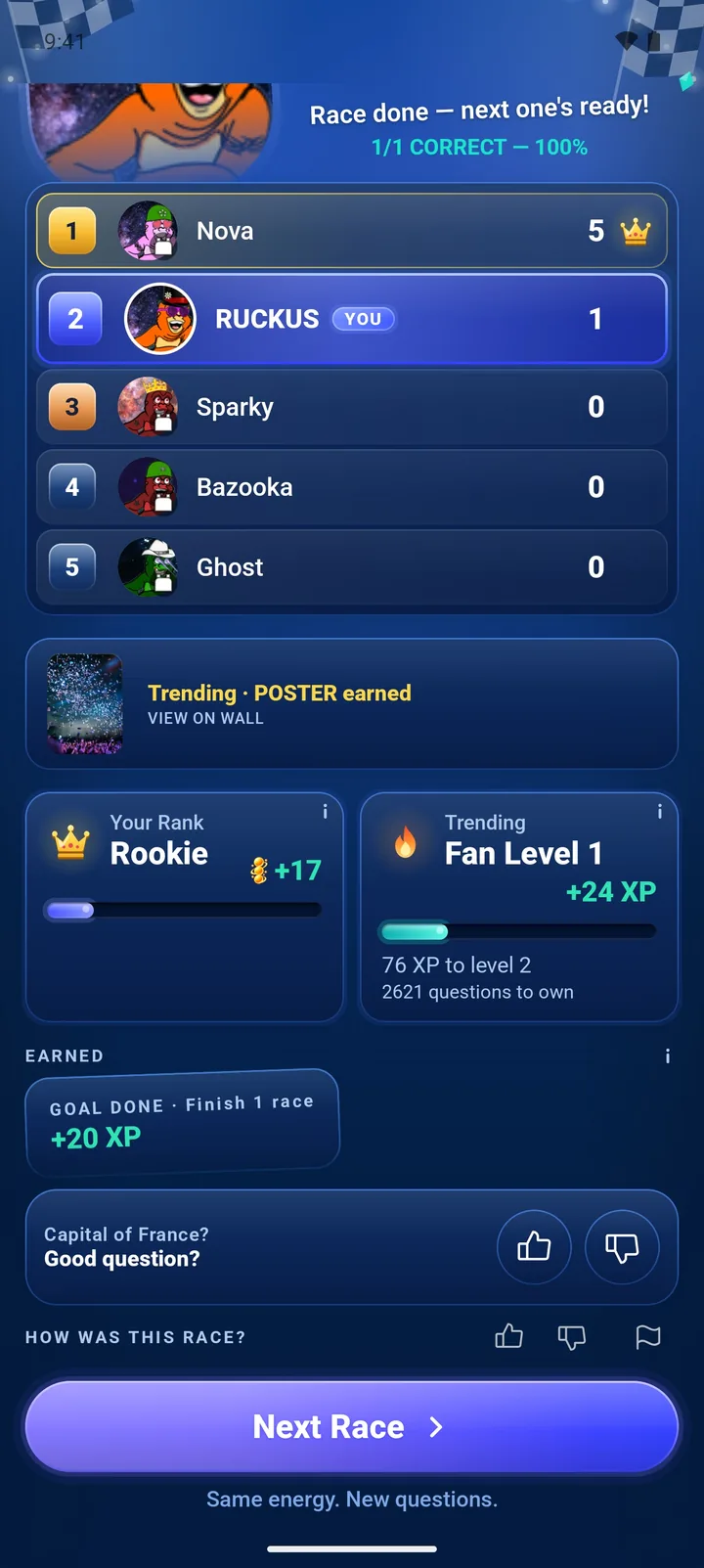The width and height of the screenshot is (704, 1568).
Task: Open info icon beside Earned section
Action: (667, 1055)
